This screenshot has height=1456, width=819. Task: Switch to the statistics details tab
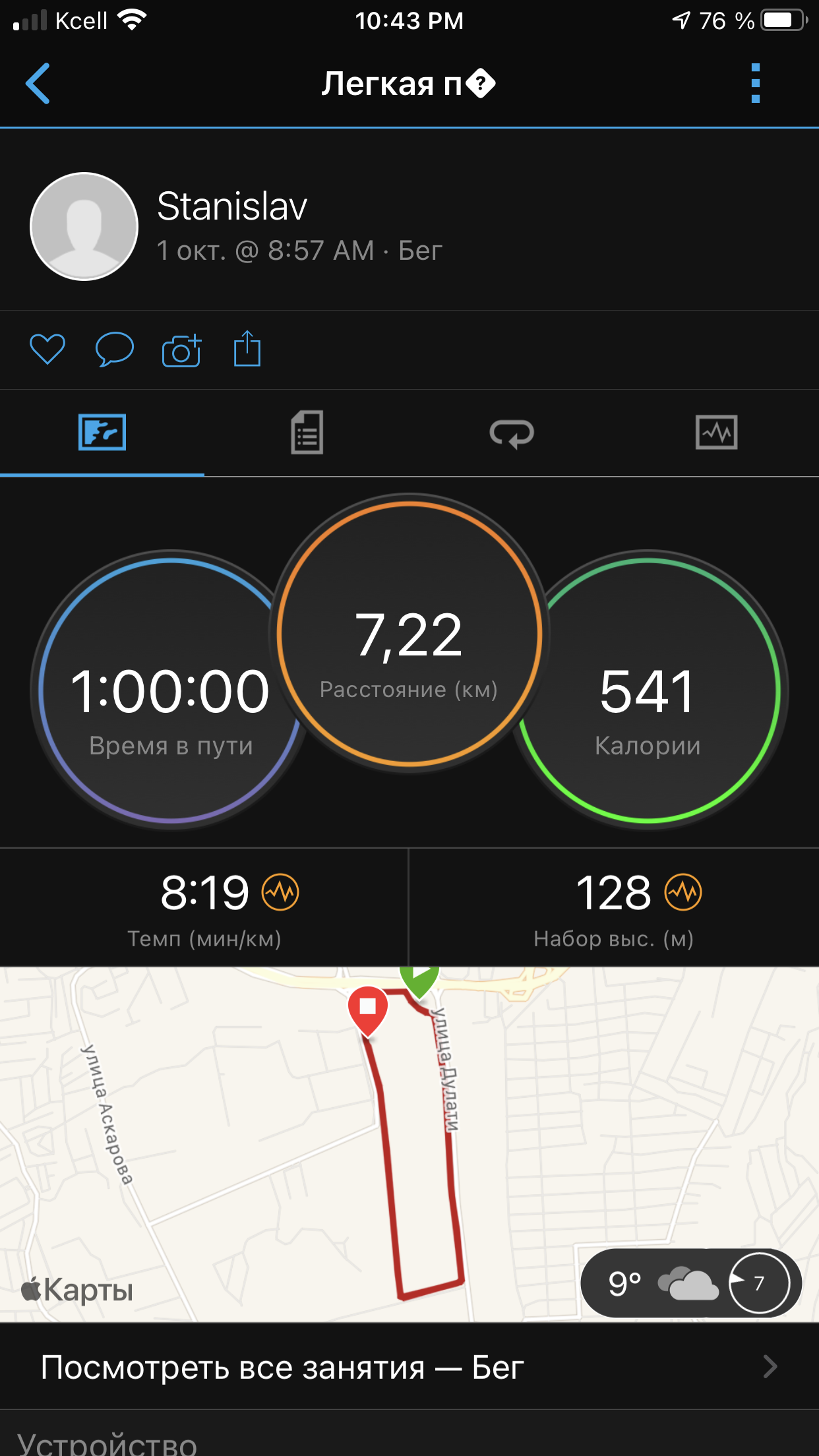point(307,433)
